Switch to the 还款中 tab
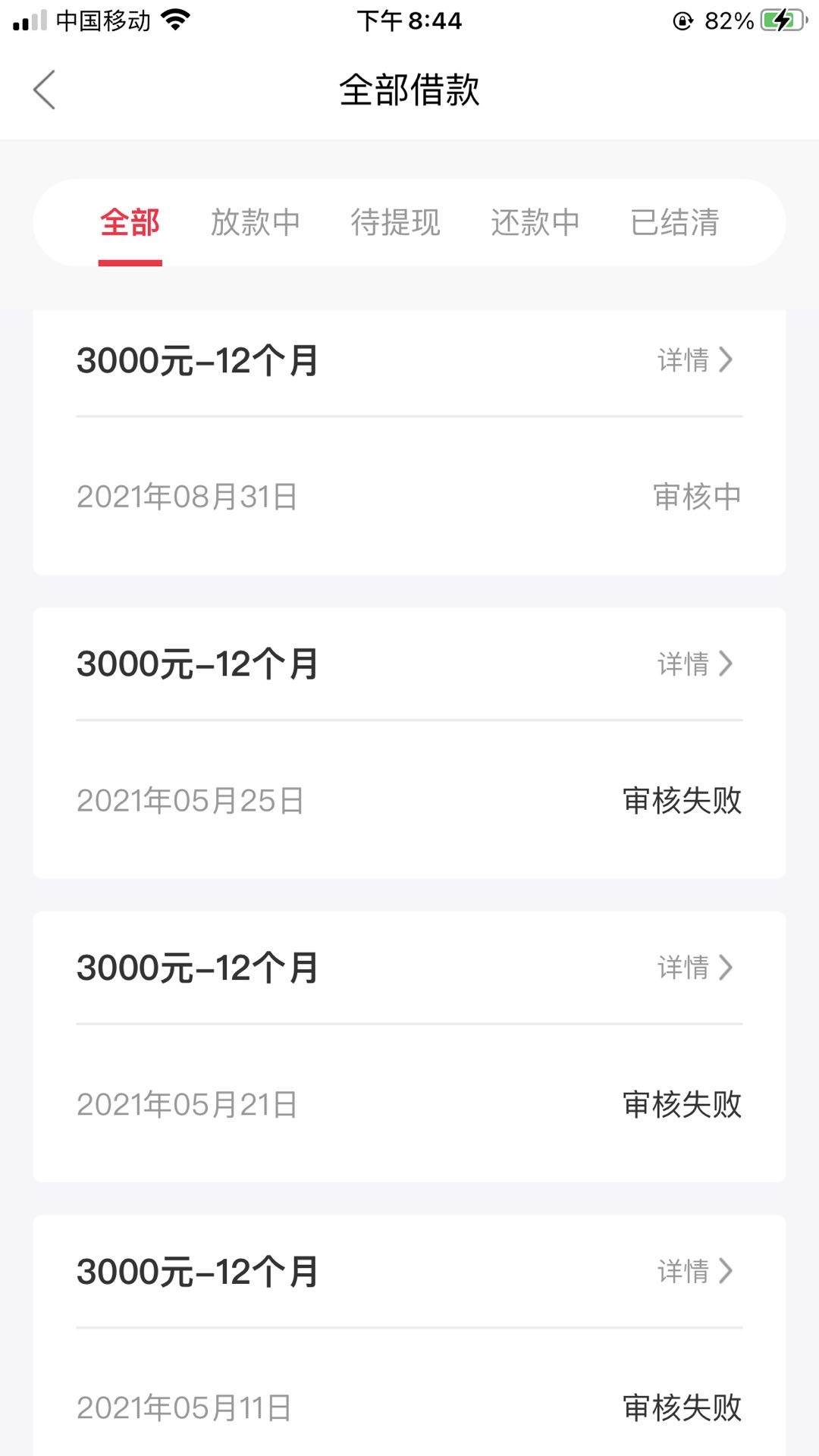This screenshot has width=819, height=1456. tap(535, 222)
